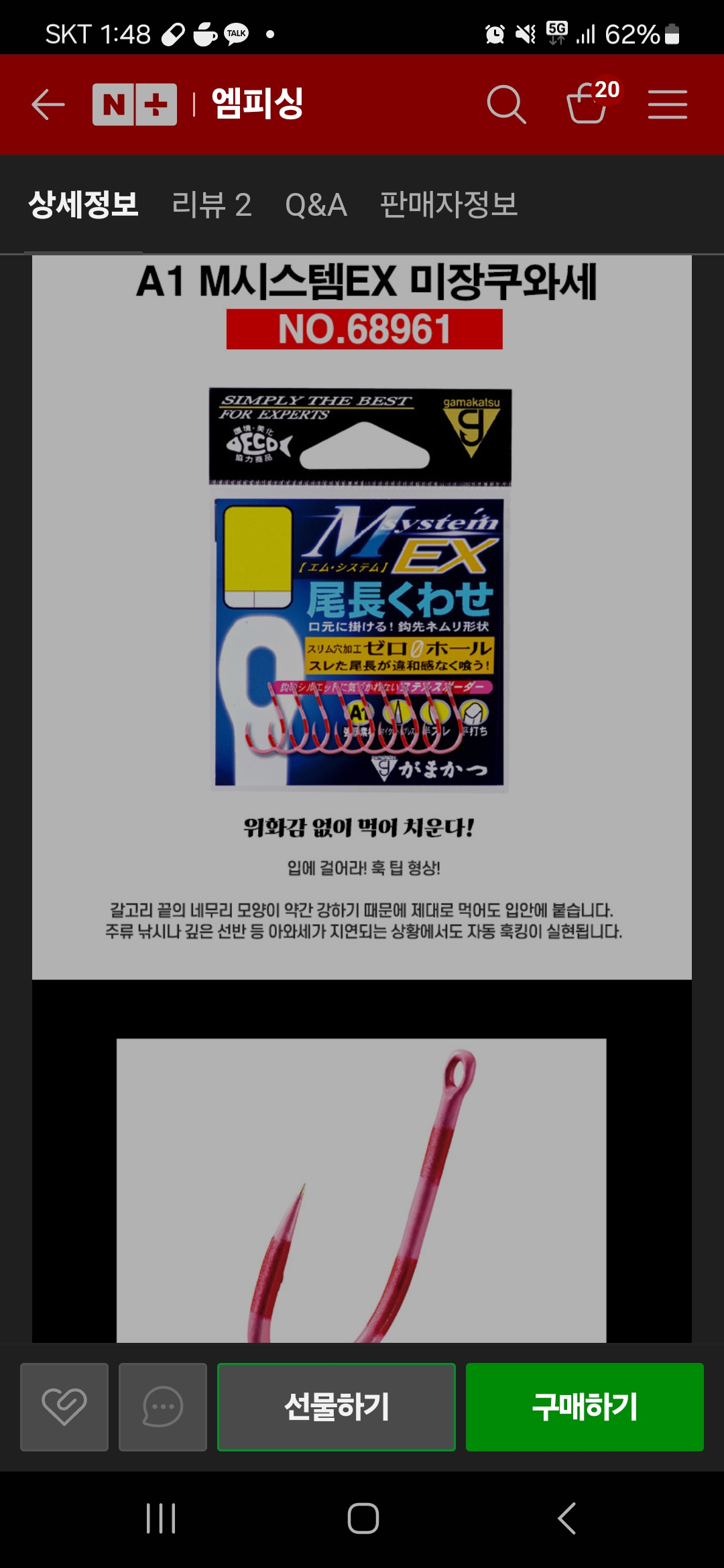Open the N+ store home logo
724x1568 pixels.
[x=135, y=105]
